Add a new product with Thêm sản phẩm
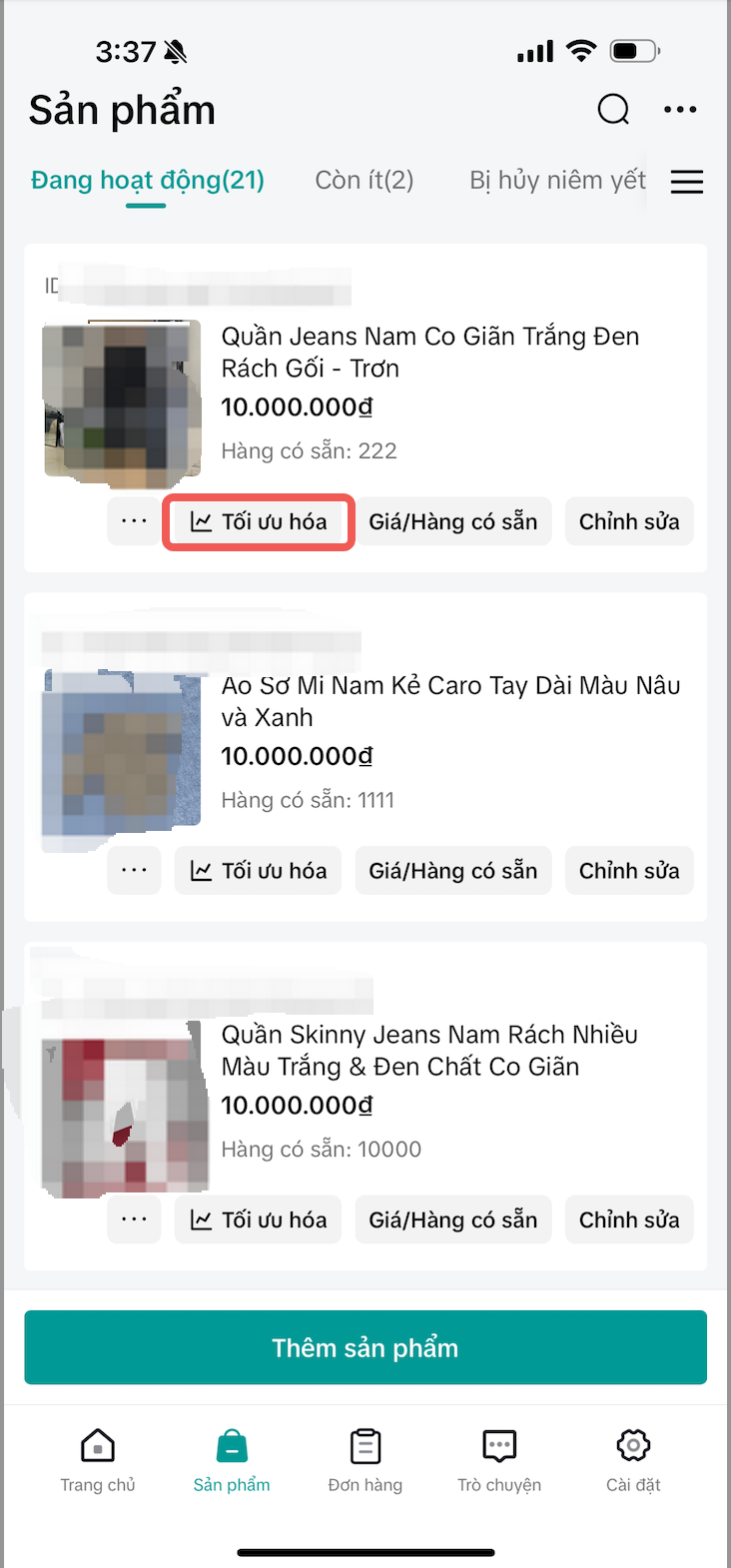 click(x=365, y=1347)
